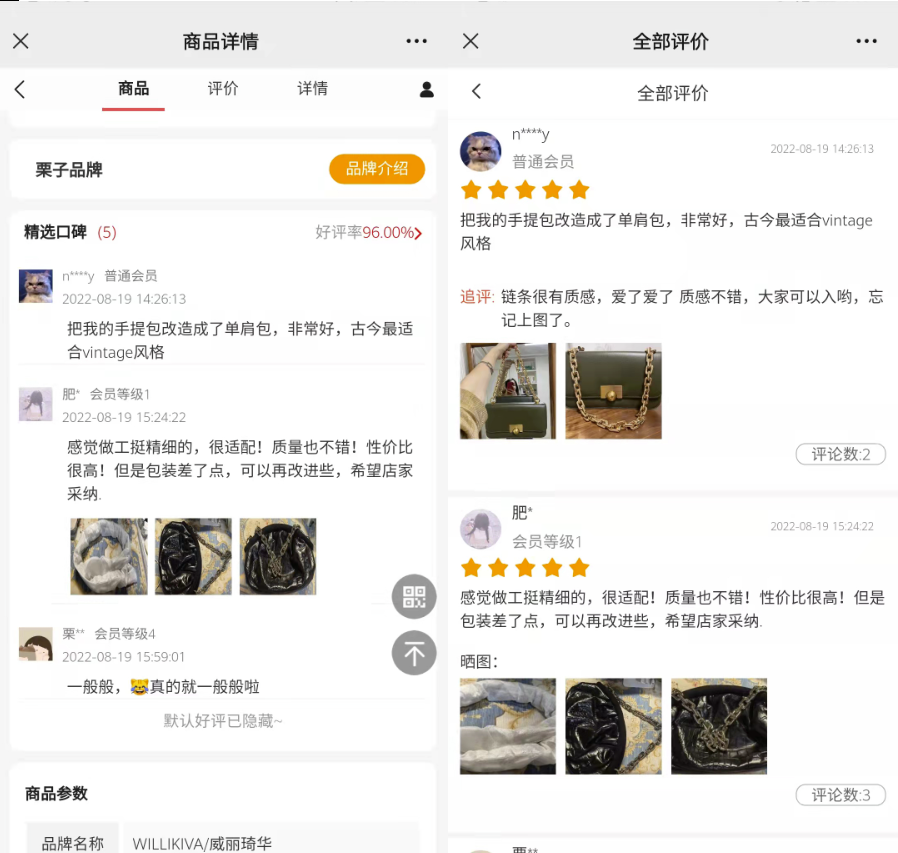Show the QR code floating button

pyautogui.click(x=414, y=597)
